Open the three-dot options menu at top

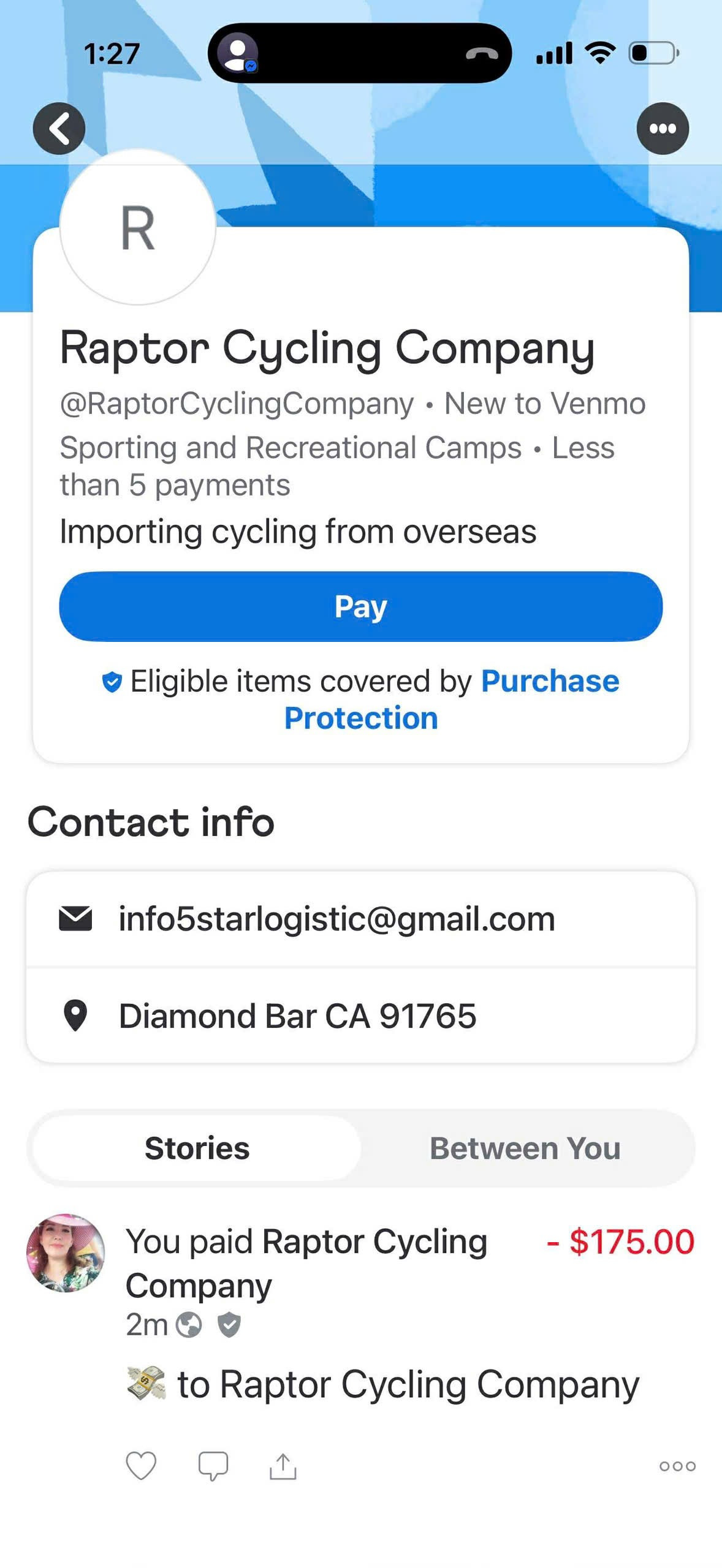point(663,129)
